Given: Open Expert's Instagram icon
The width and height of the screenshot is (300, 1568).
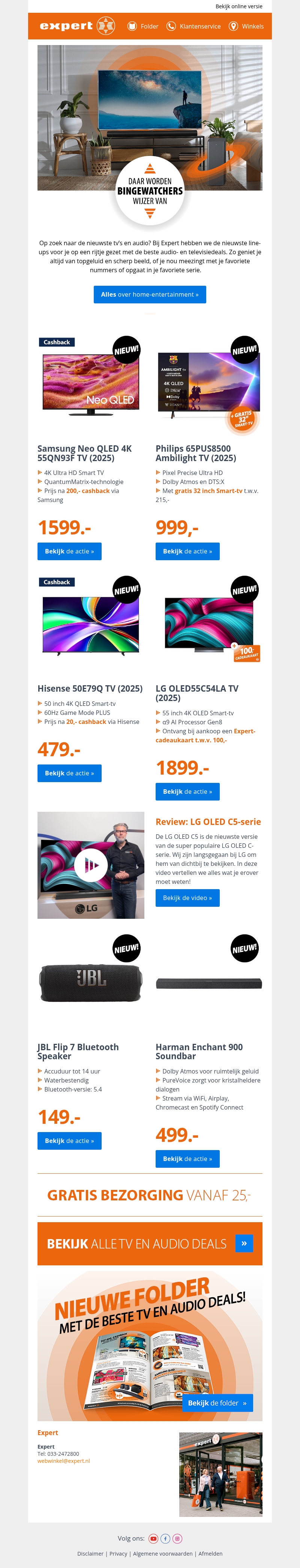Looking at the screenshot, I should (178, 1538).
